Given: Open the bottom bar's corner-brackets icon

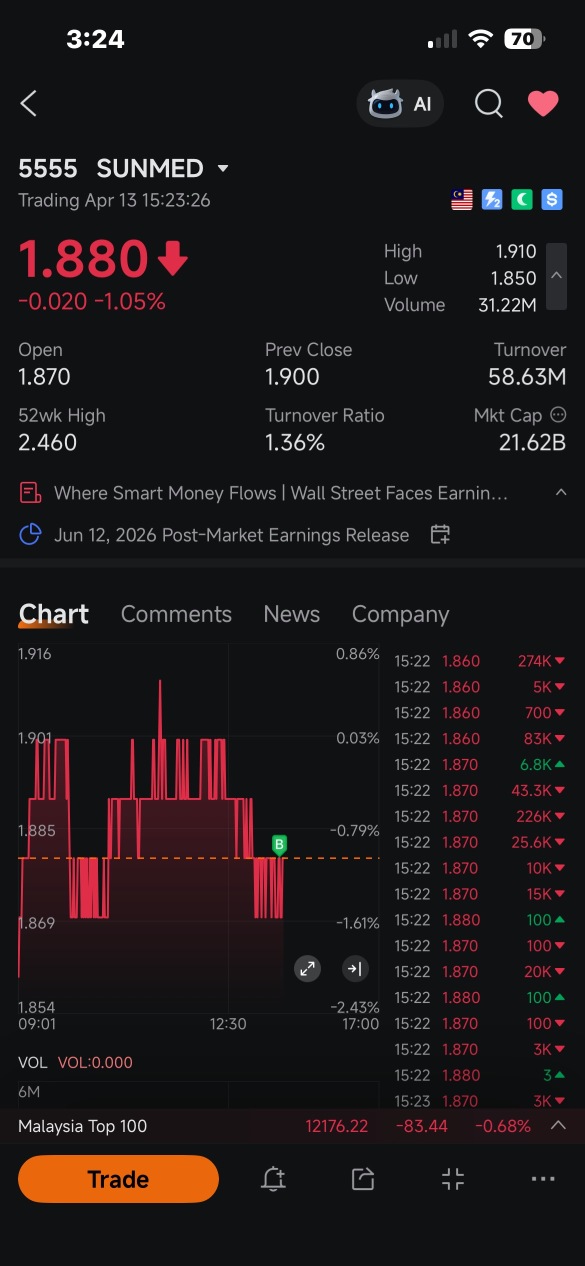Looking at the screenshot, I should point(453,1179).
